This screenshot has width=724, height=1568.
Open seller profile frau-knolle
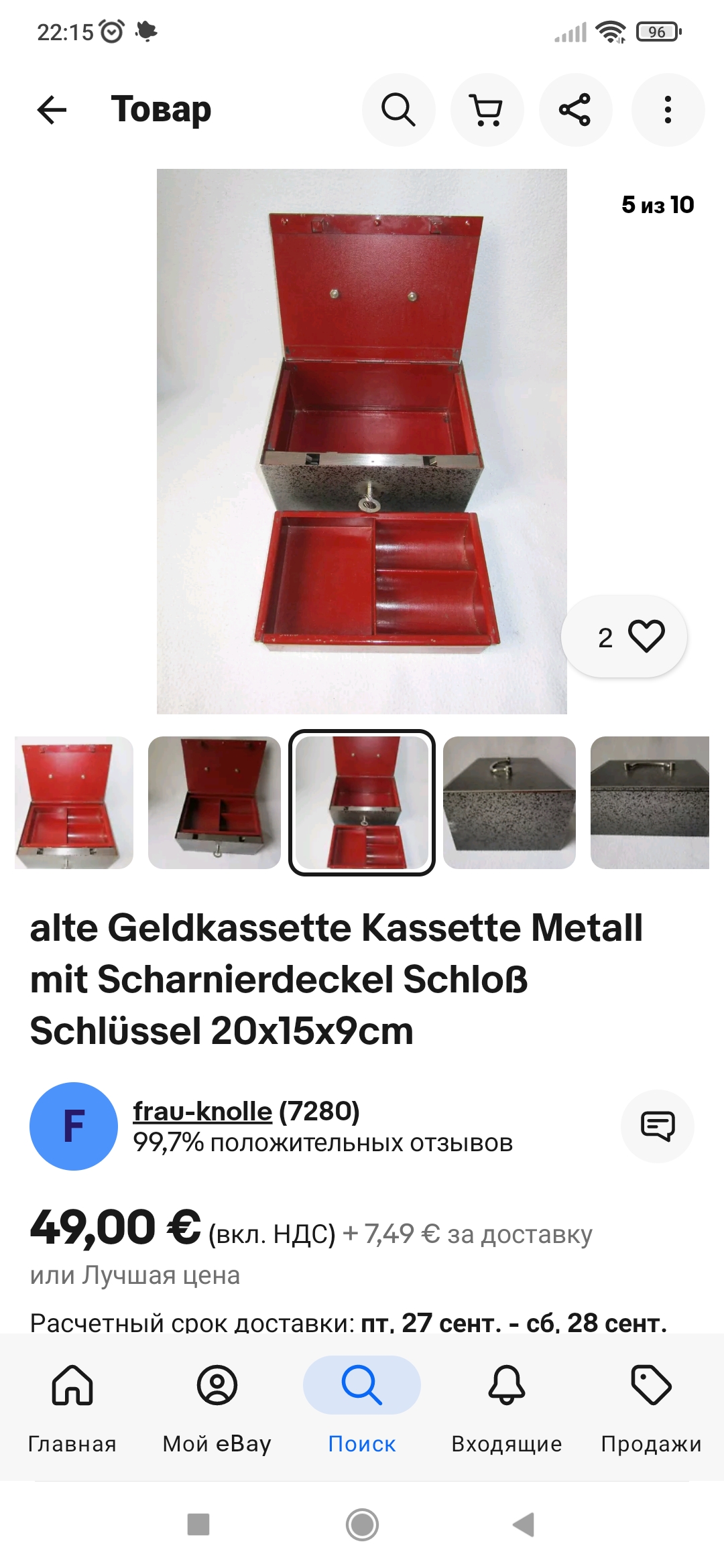tap(202, 1111)
